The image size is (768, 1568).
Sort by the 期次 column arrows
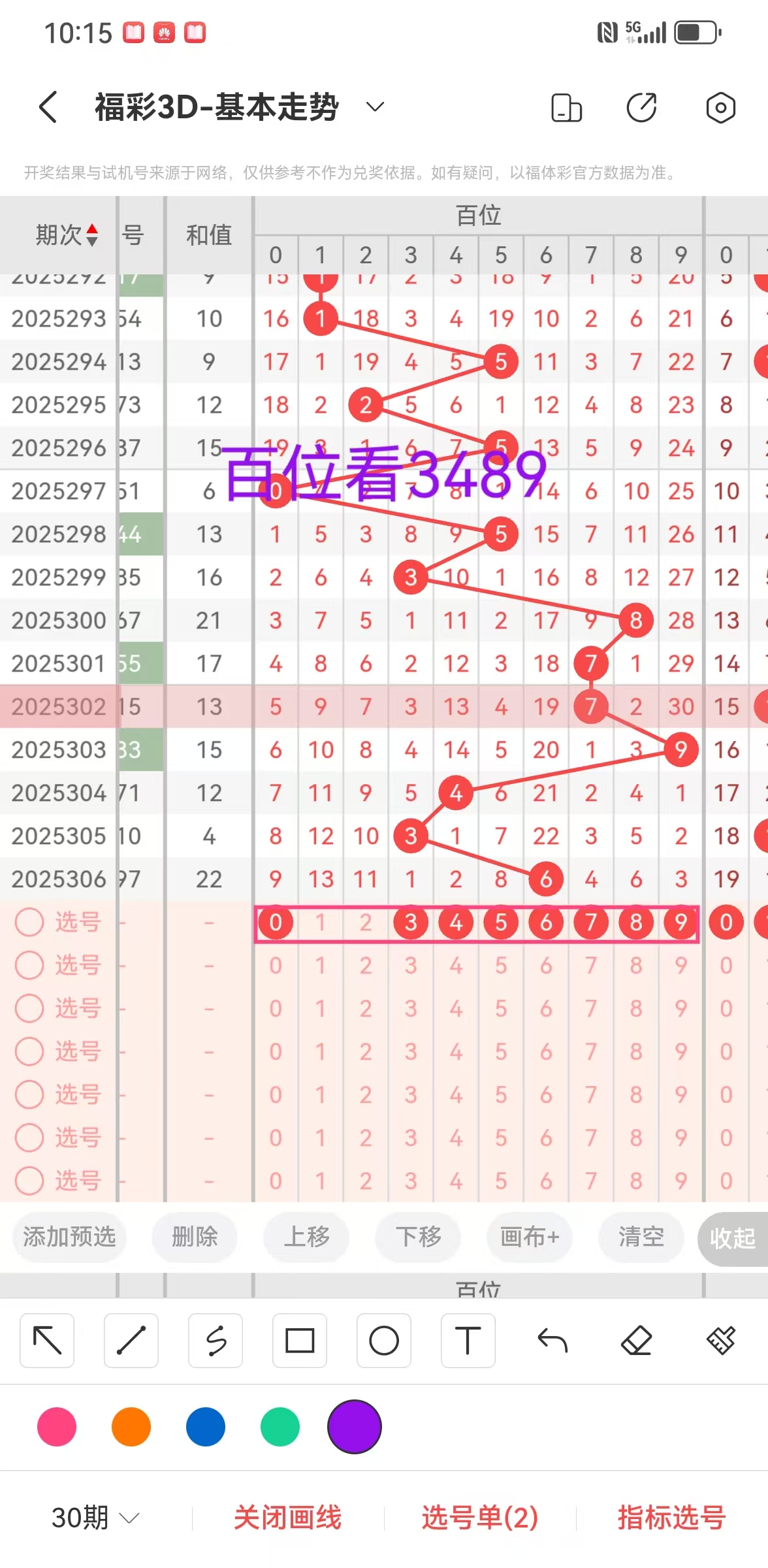click(x=92, y=235)
